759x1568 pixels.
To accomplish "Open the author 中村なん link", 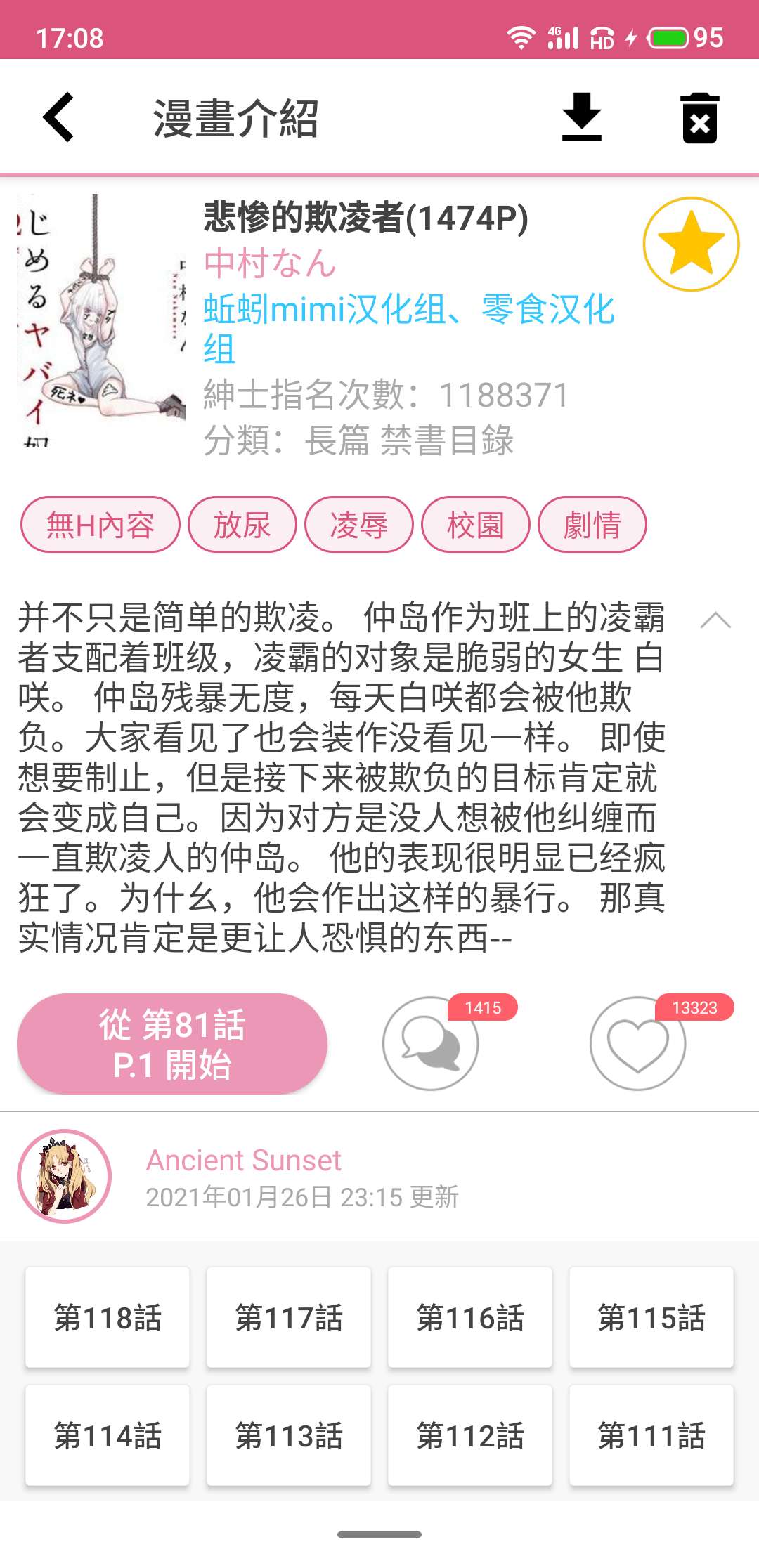I will (270, 263).
